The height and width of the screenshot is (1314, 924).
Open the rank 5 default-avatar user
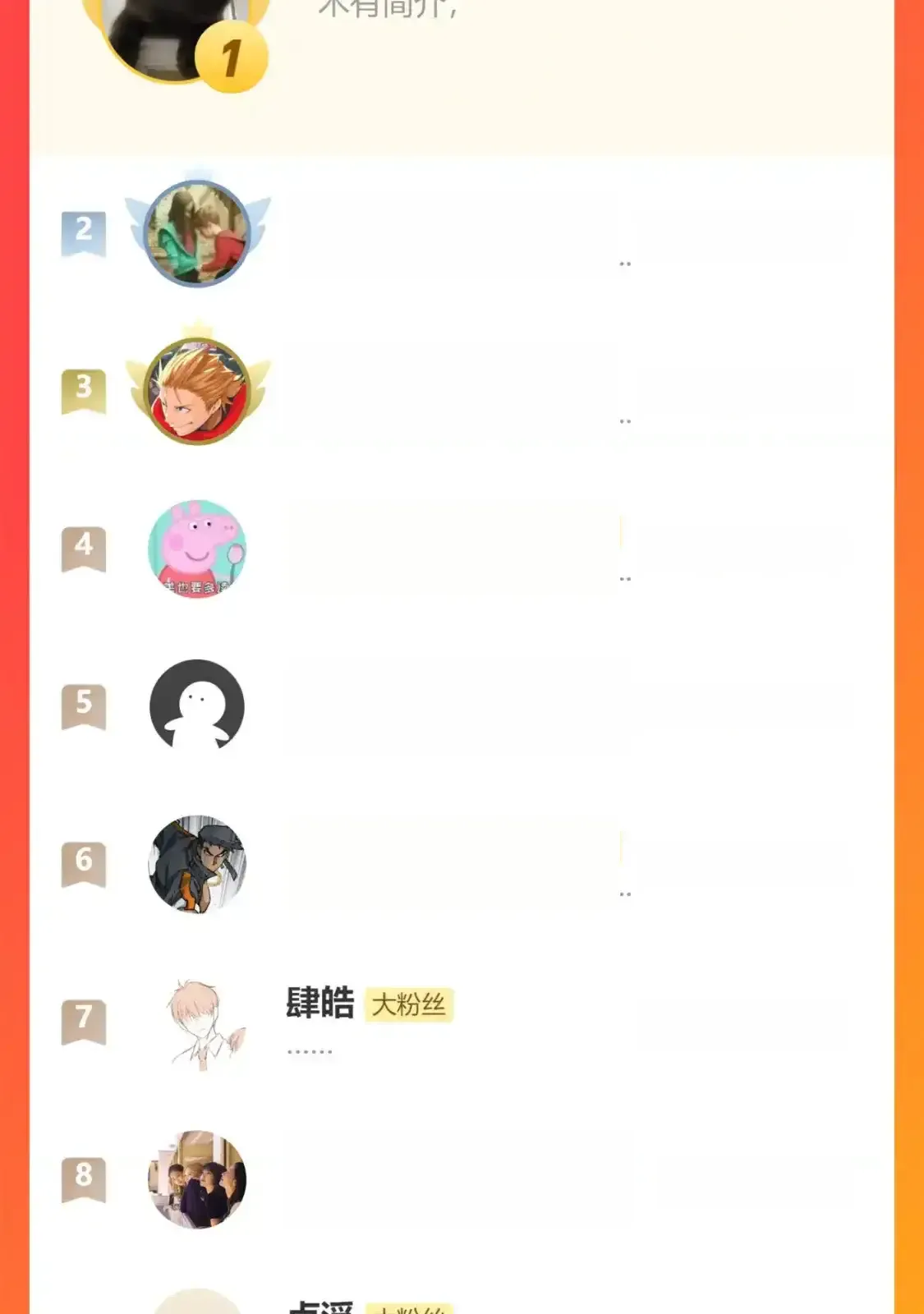coord(197,706)
